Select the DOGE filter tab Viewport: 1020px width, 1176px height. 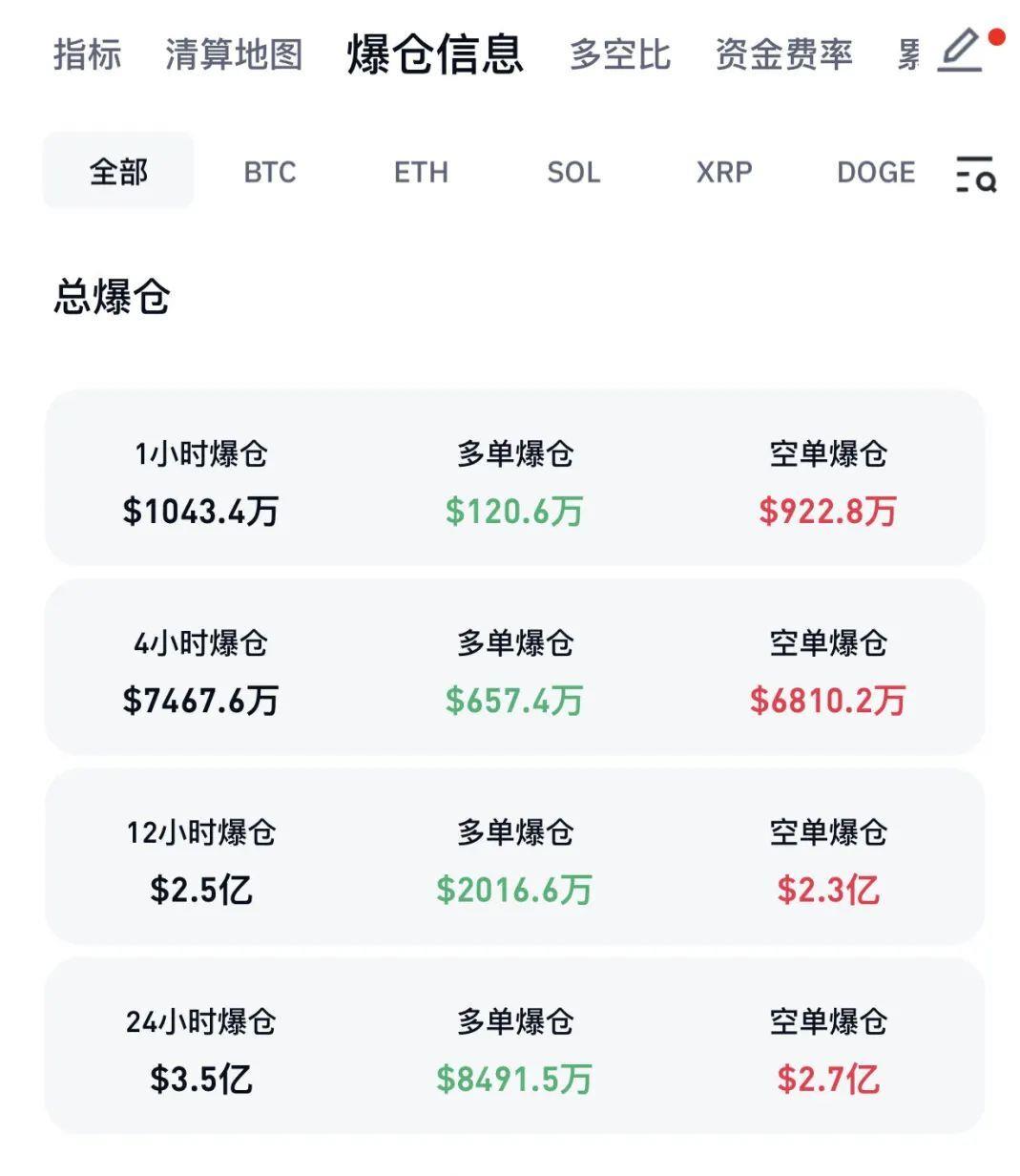[x=875, y=173]
